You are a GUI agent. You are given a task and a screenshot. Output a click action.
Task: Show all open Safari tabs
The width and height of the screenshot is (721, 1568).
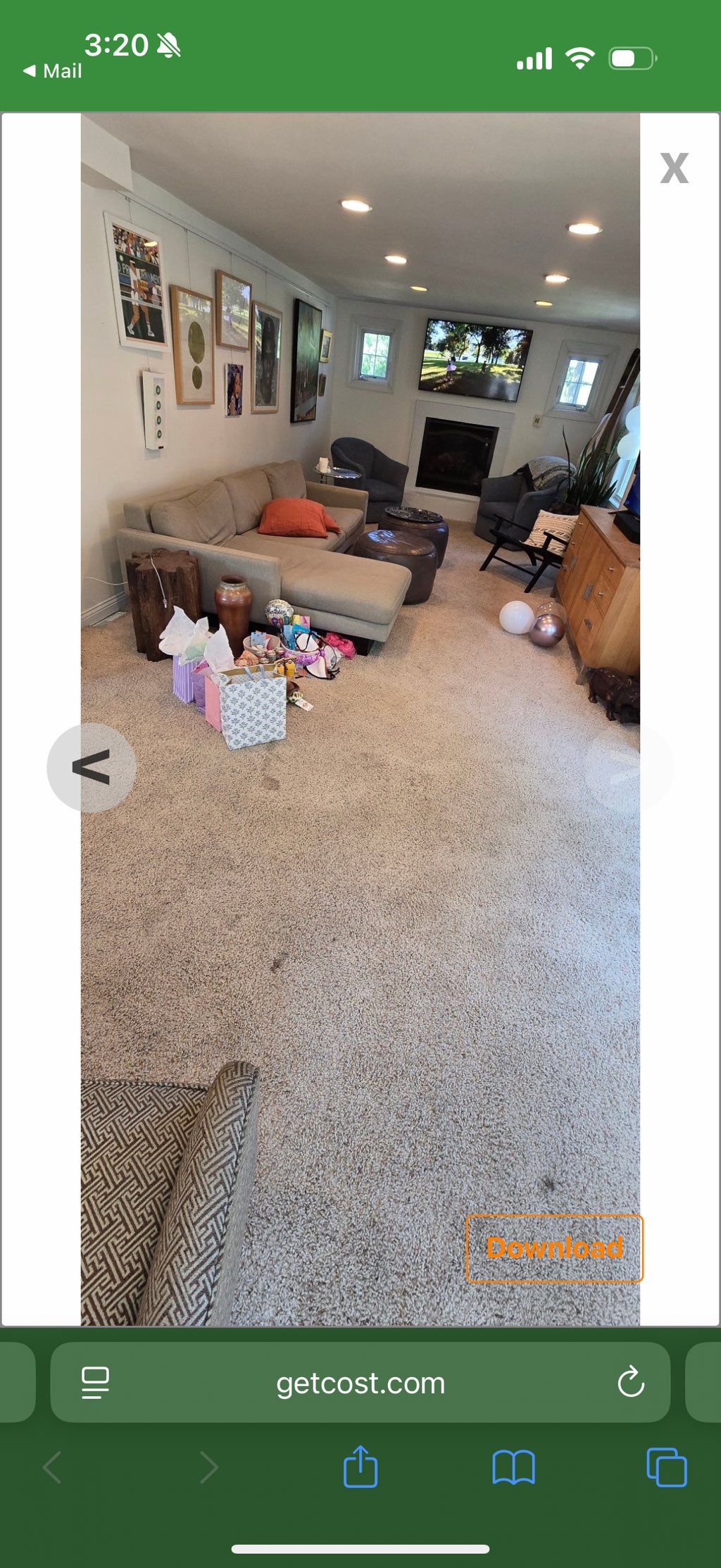coord(666,1467)
